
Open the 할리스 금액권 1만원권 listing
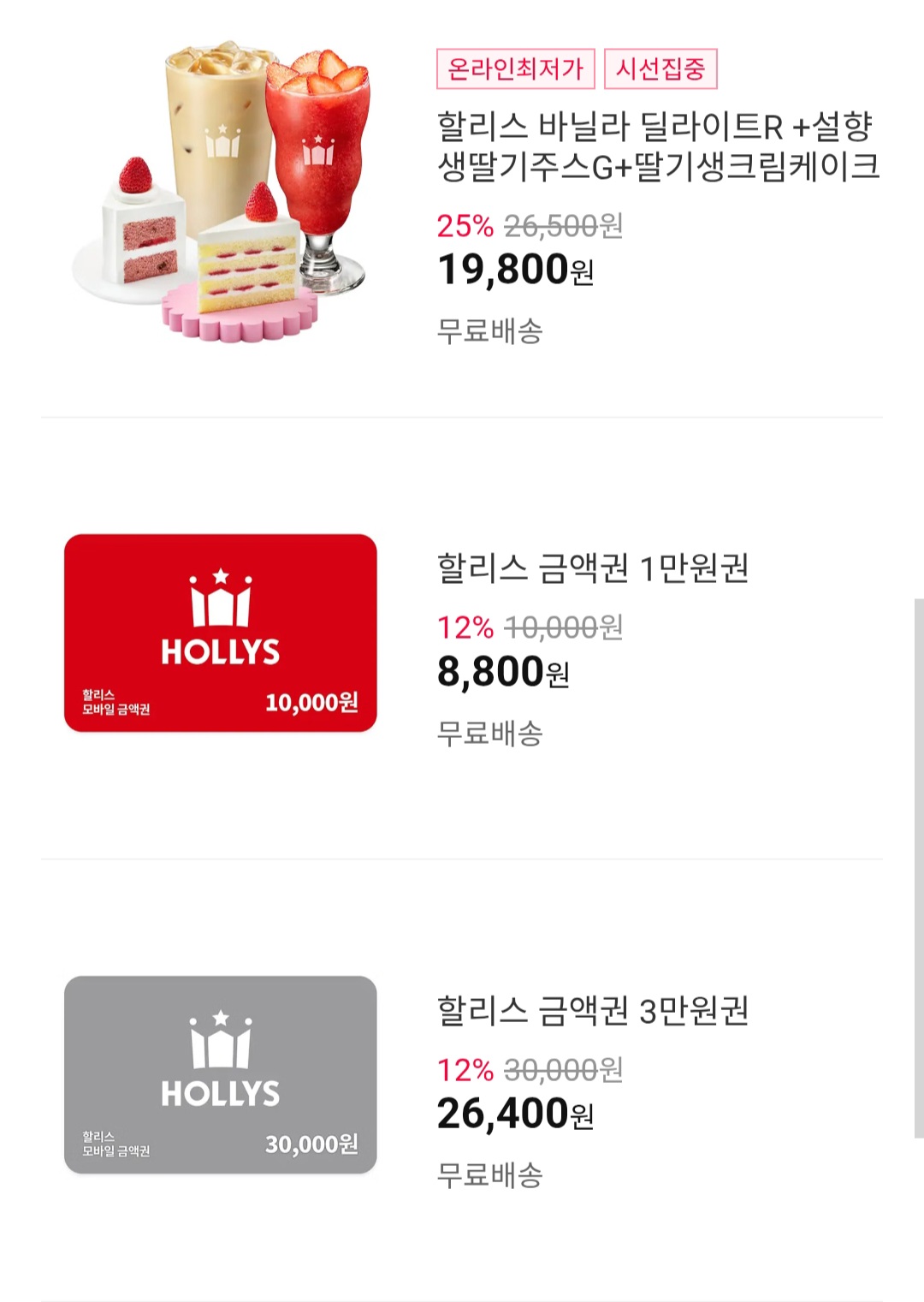click(592, 568)
